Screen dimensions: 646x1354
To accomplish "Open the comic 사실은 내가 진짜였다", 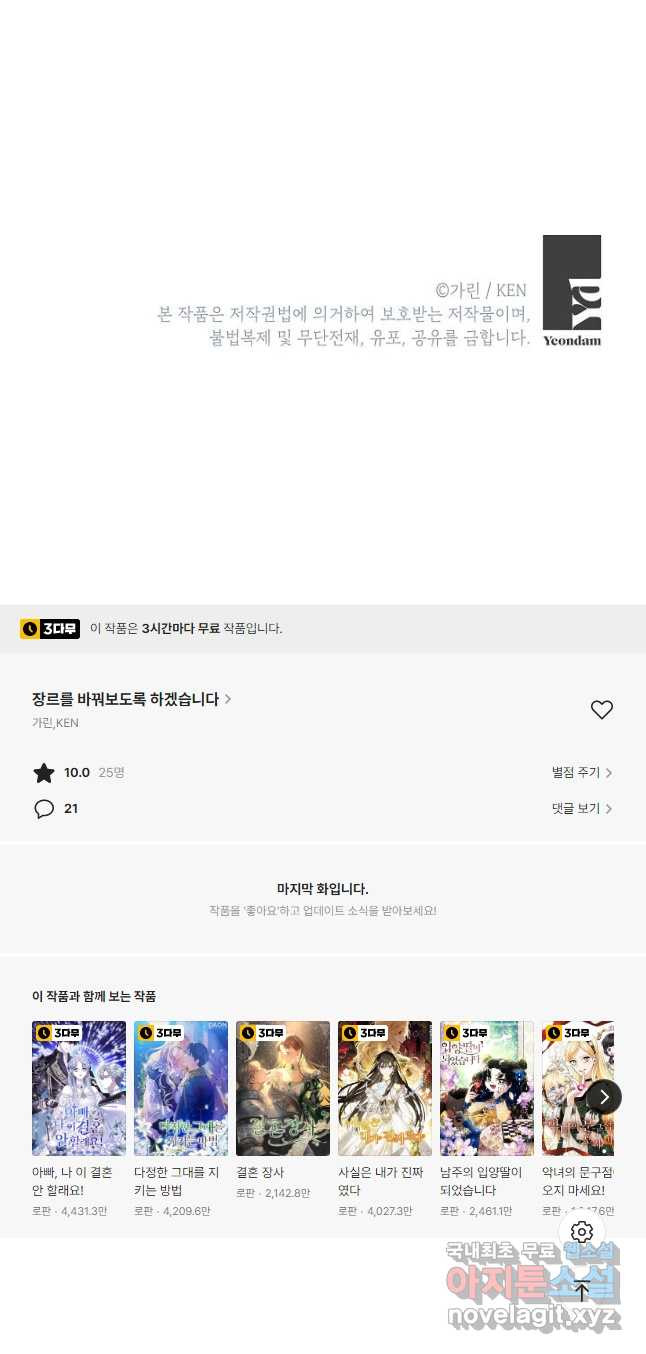I will 385,1088.
